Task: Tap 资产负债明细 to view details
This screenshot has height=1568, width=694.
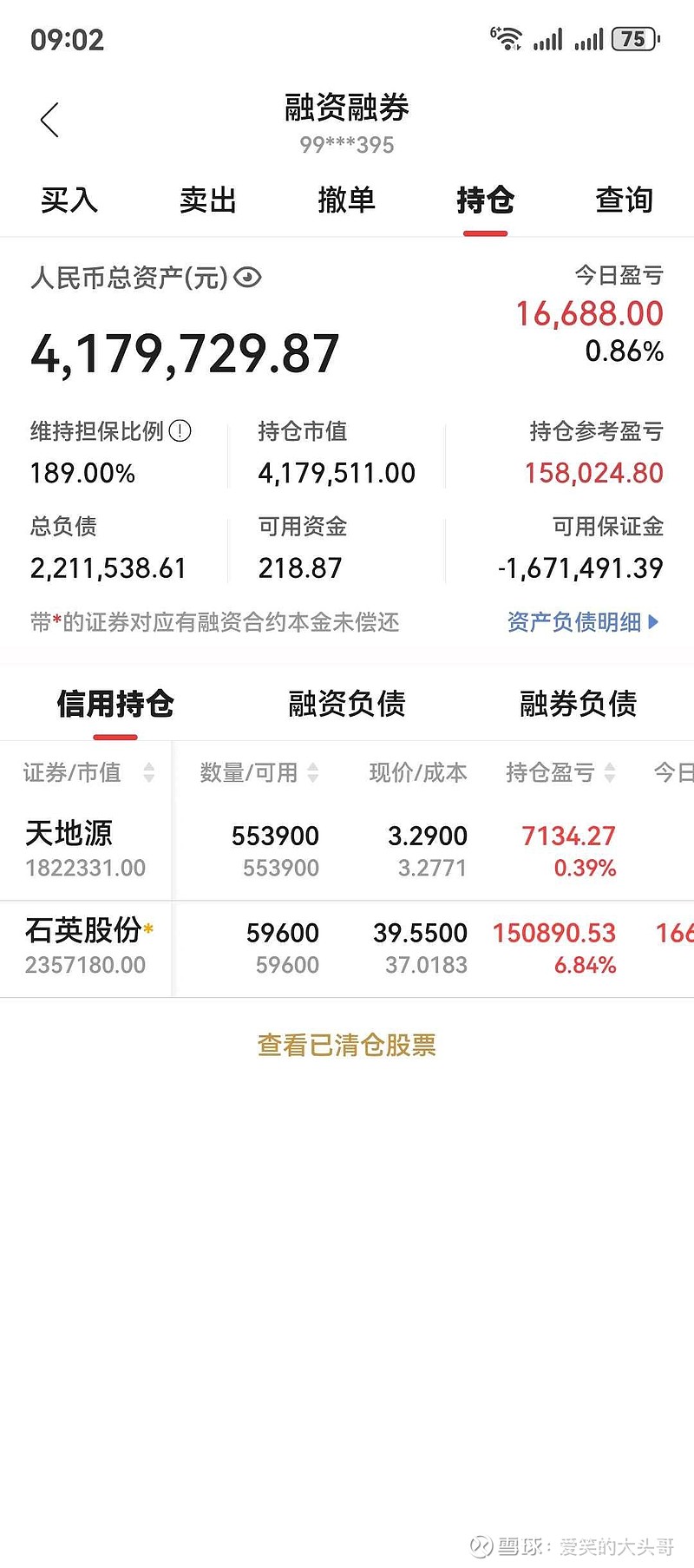Action: tap(574, 622)
